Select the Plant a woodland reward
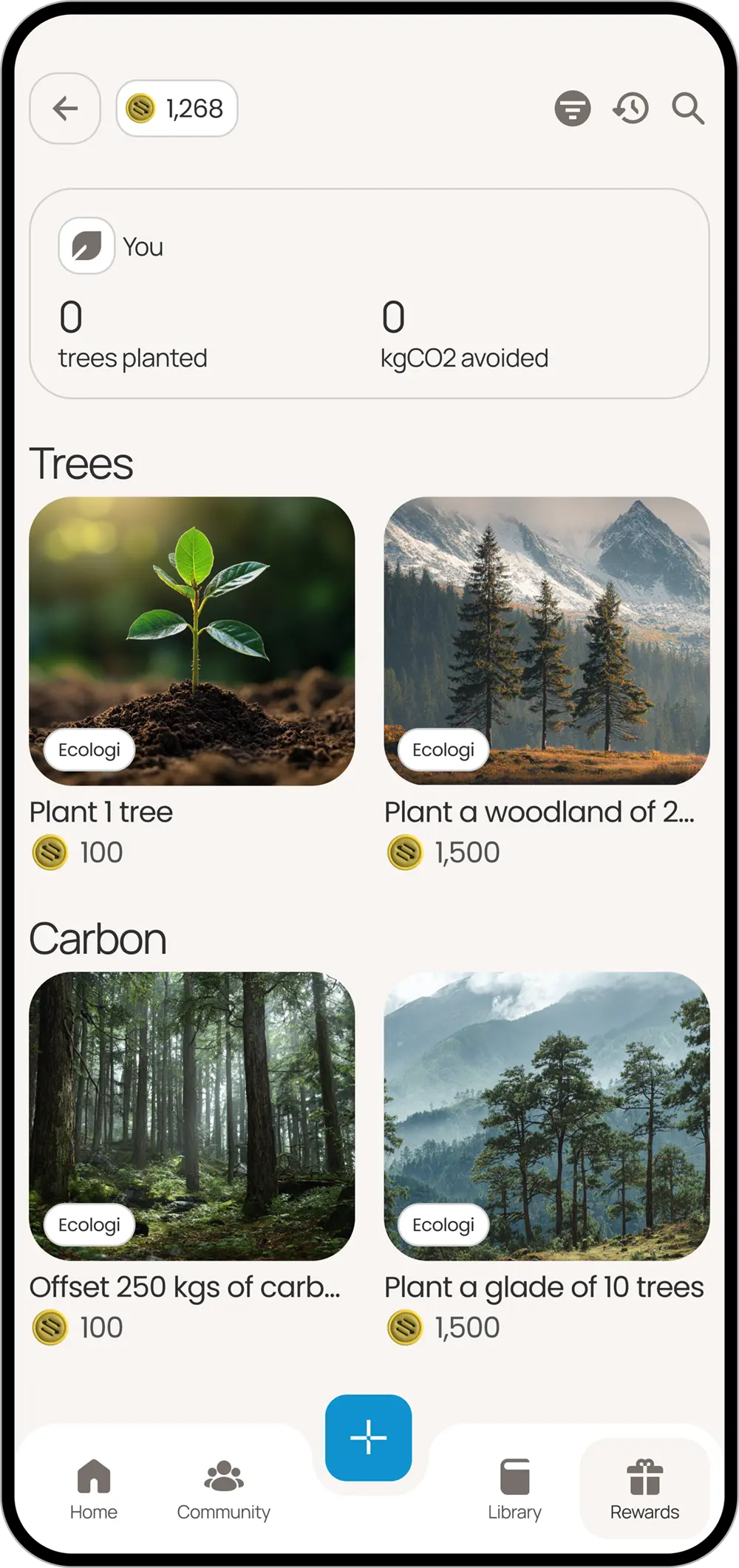The width and height of the screenshot is (739, 1568). pos(546,641)
